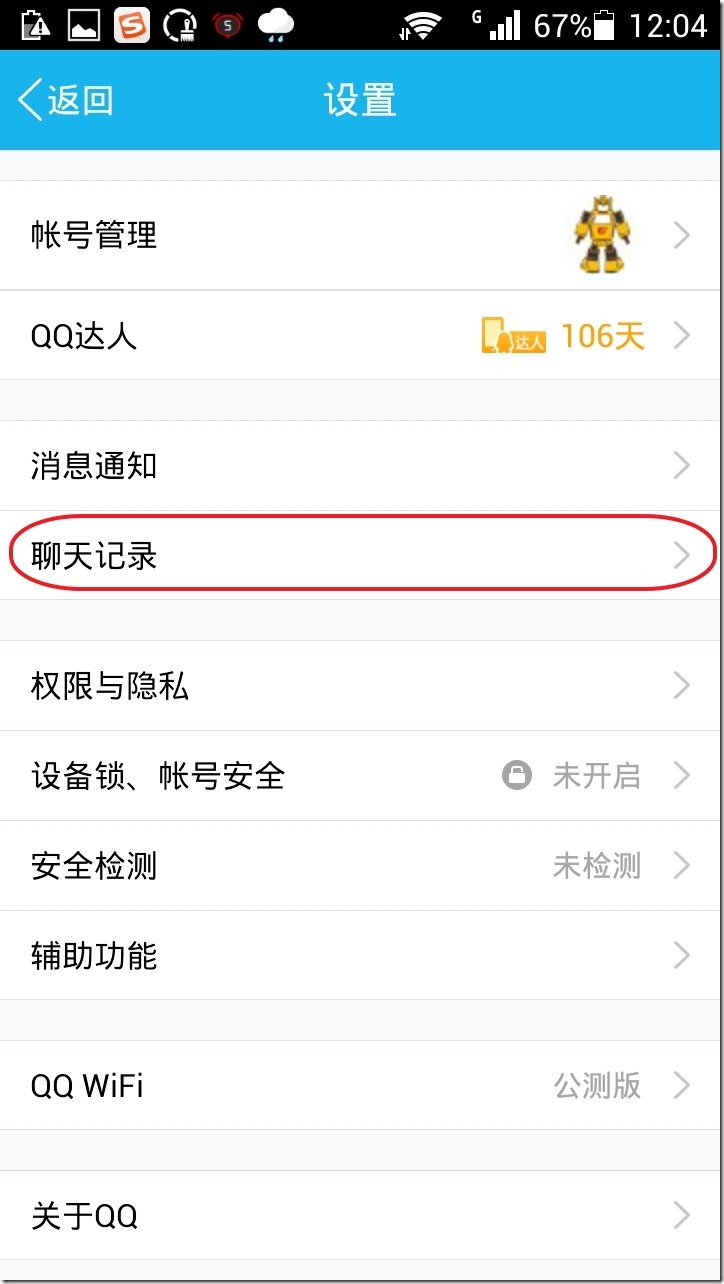Open 设备锁、帐号安全 settings
Viewport: 724px width, 1284px height.
point(360,776)
